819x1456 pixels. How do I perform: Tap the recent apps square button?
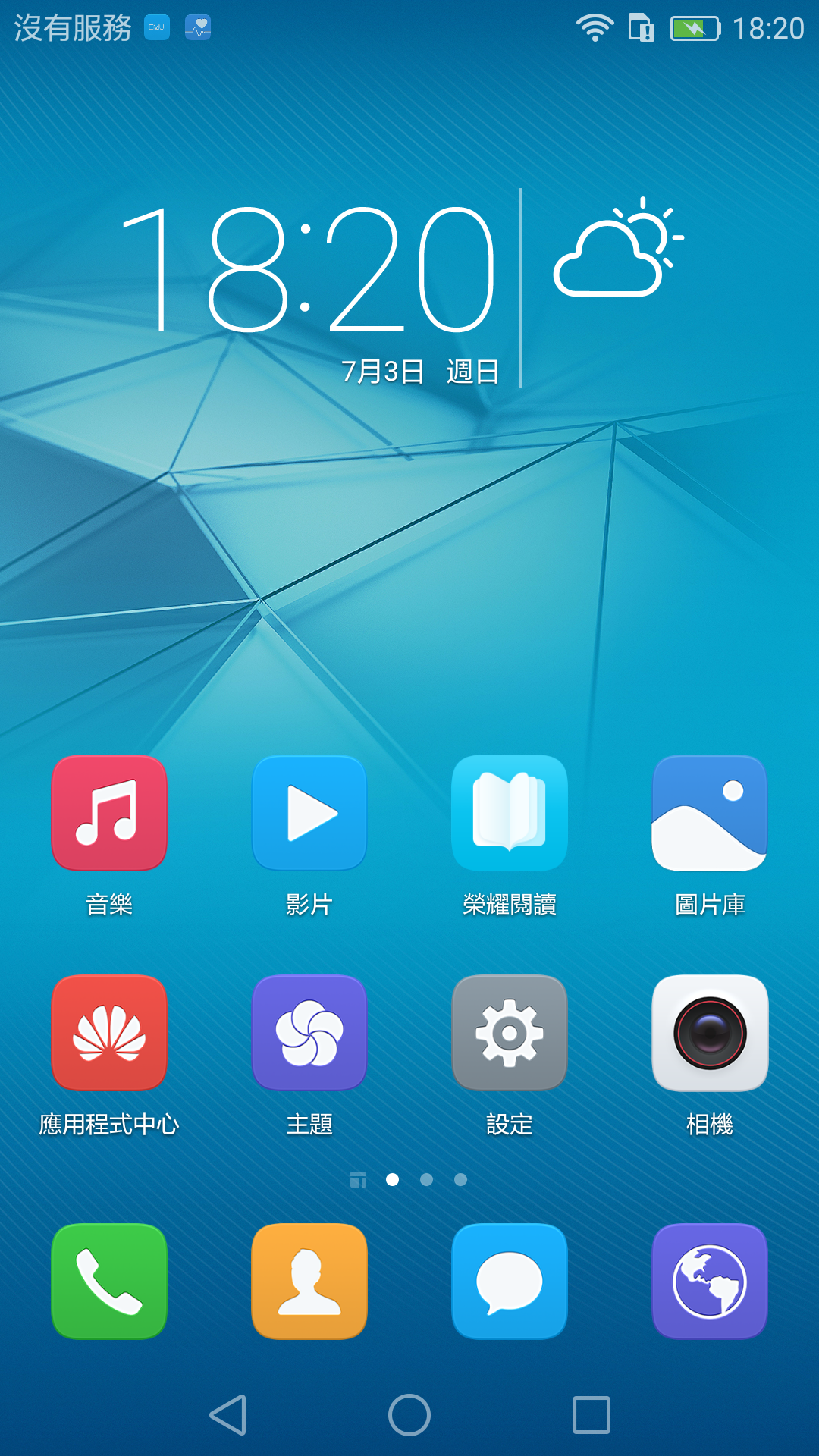pos(591,1415)
